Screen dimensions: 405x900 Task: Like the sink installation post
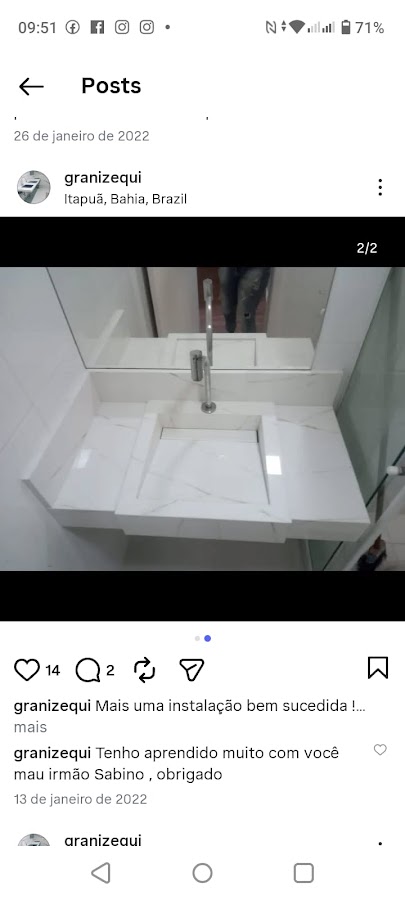(x=27, y=670)
